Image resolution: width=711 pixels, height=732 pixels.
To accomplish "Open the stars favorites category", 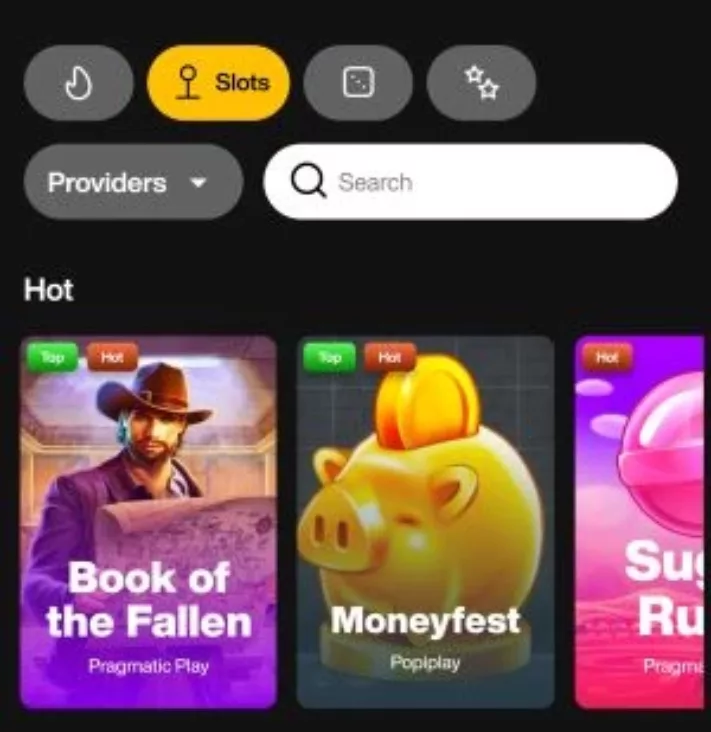I will point(481,83).
